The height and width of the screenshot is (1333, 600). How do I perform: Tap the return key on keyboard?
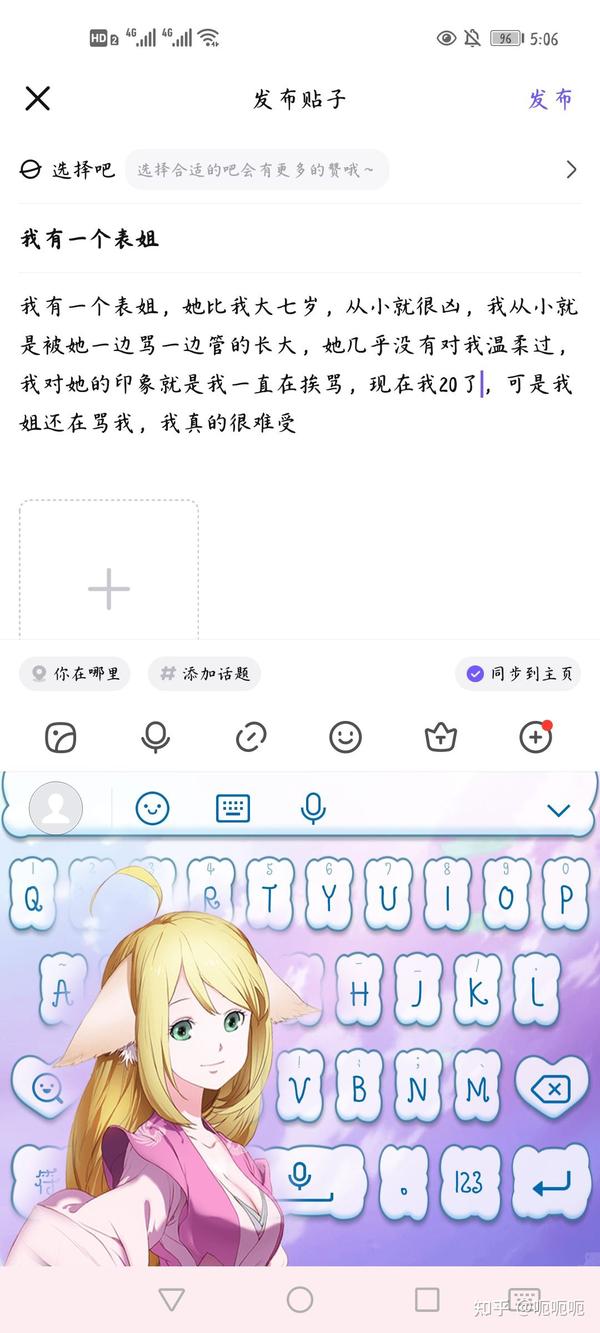551,1185
